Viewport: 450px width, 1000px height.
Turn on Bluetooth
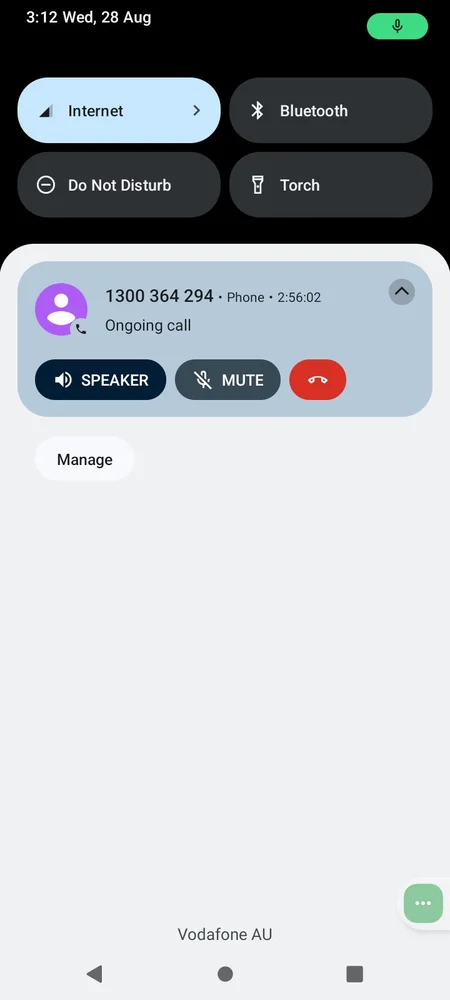(x=331, y=110)
